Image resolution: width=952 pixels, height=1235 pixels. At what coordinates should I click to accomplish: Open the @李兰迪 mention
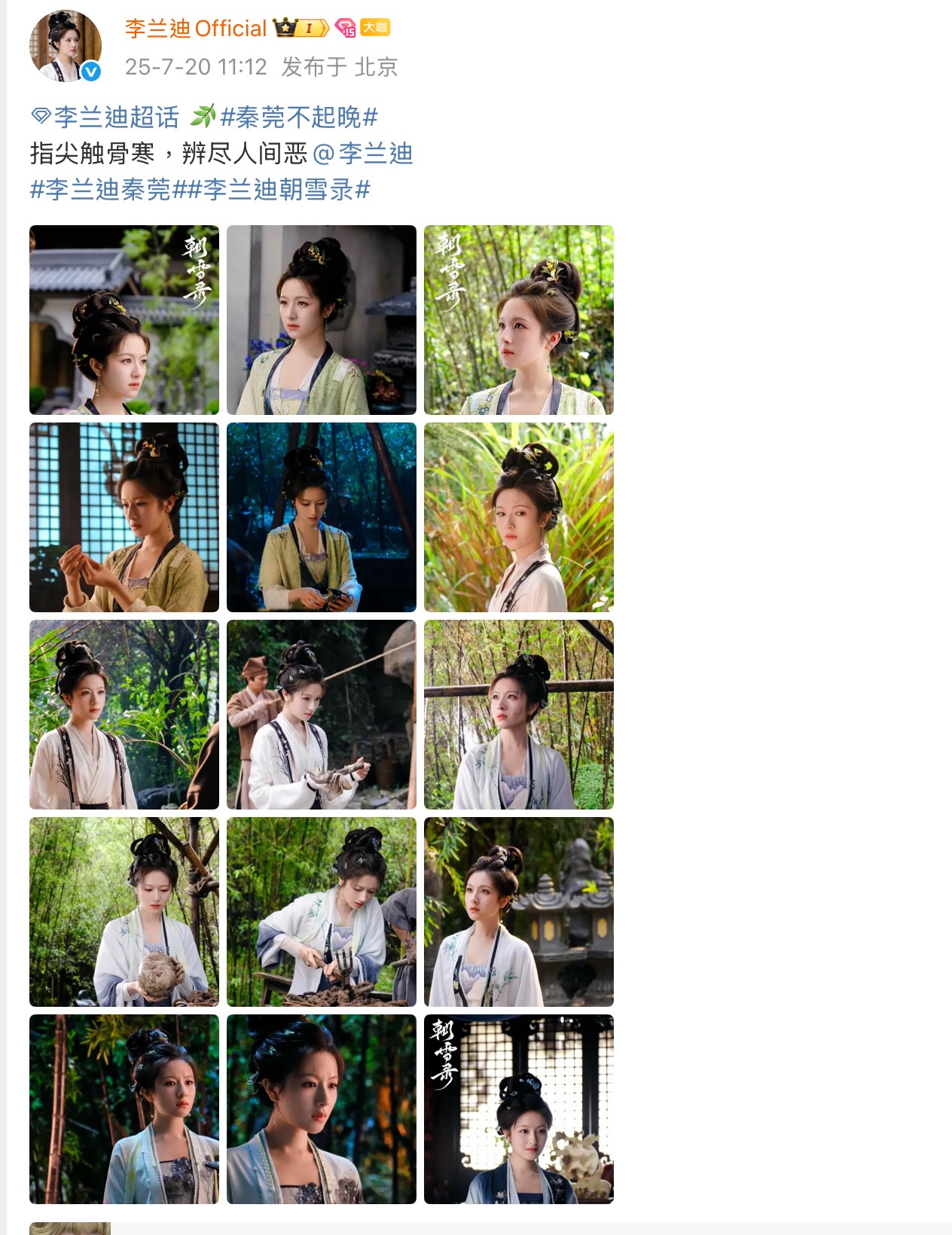[x=363, y=154]
